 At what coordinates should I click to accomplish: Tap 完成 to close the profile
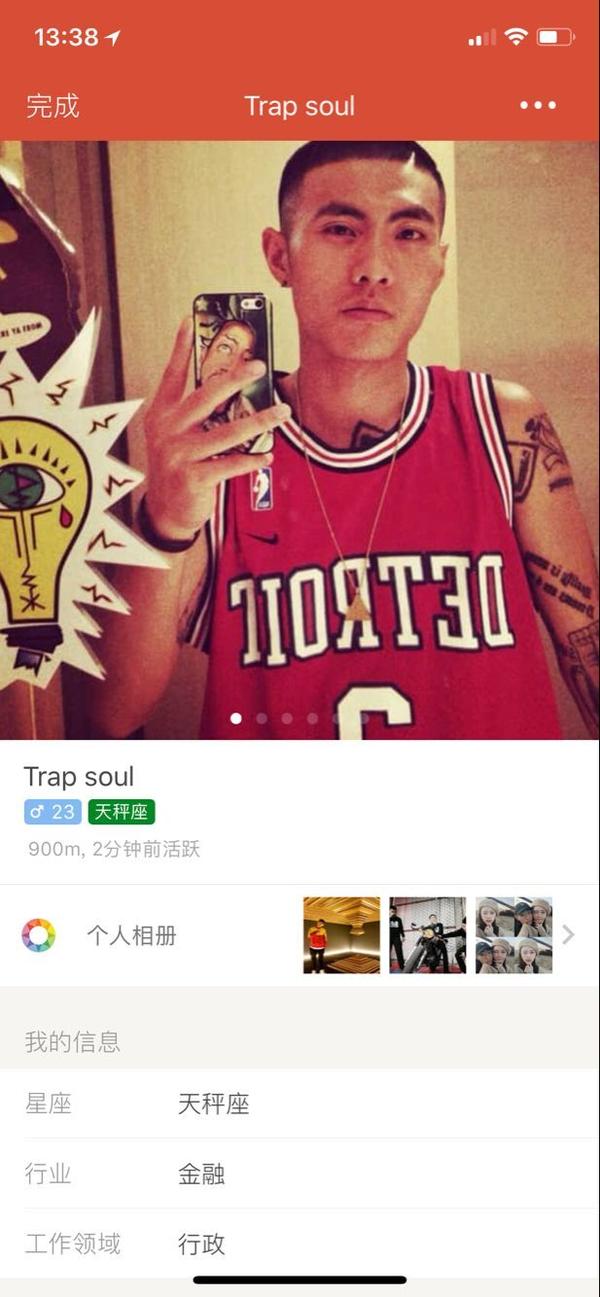[52, 106]
